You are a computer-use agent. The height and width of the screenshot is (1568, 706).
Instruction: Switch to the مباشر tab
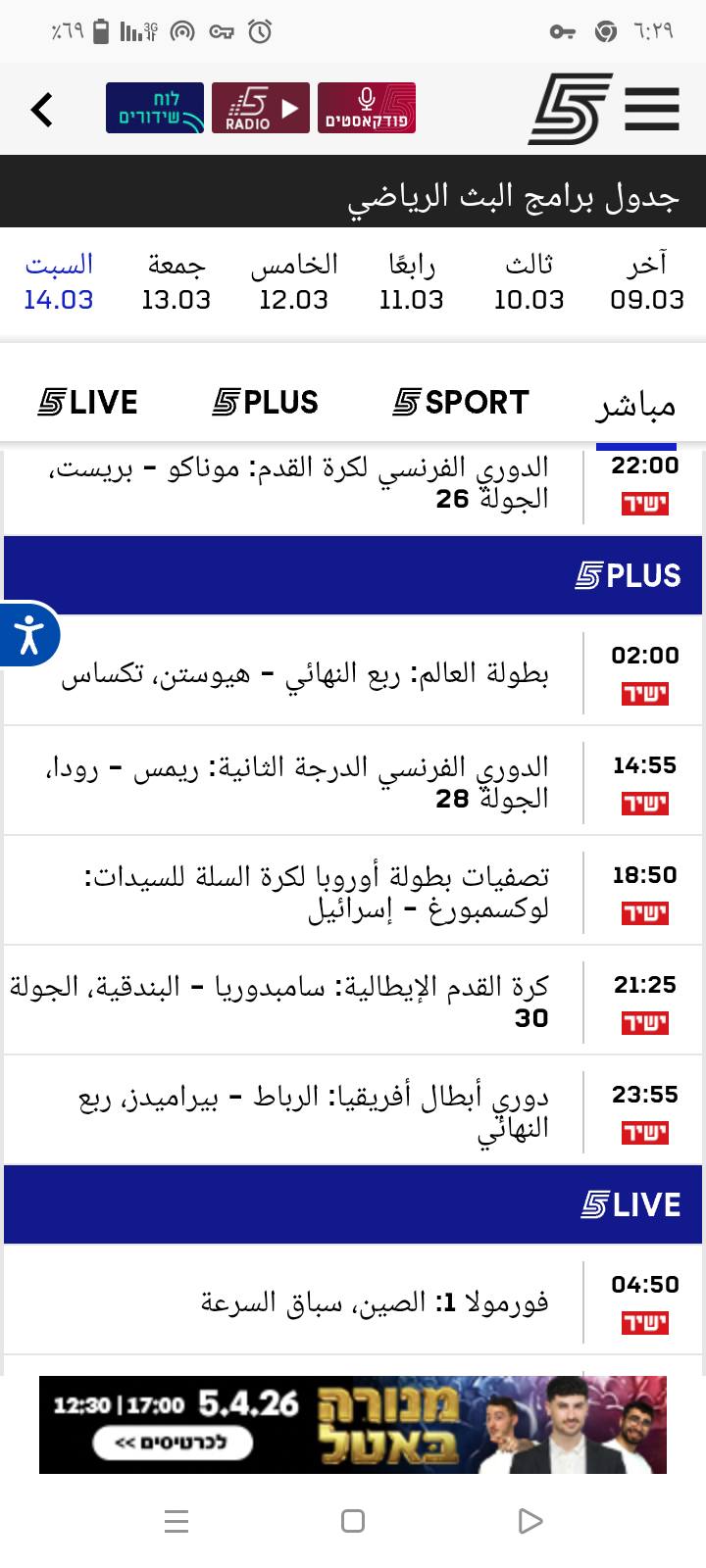tap(635, 405)
